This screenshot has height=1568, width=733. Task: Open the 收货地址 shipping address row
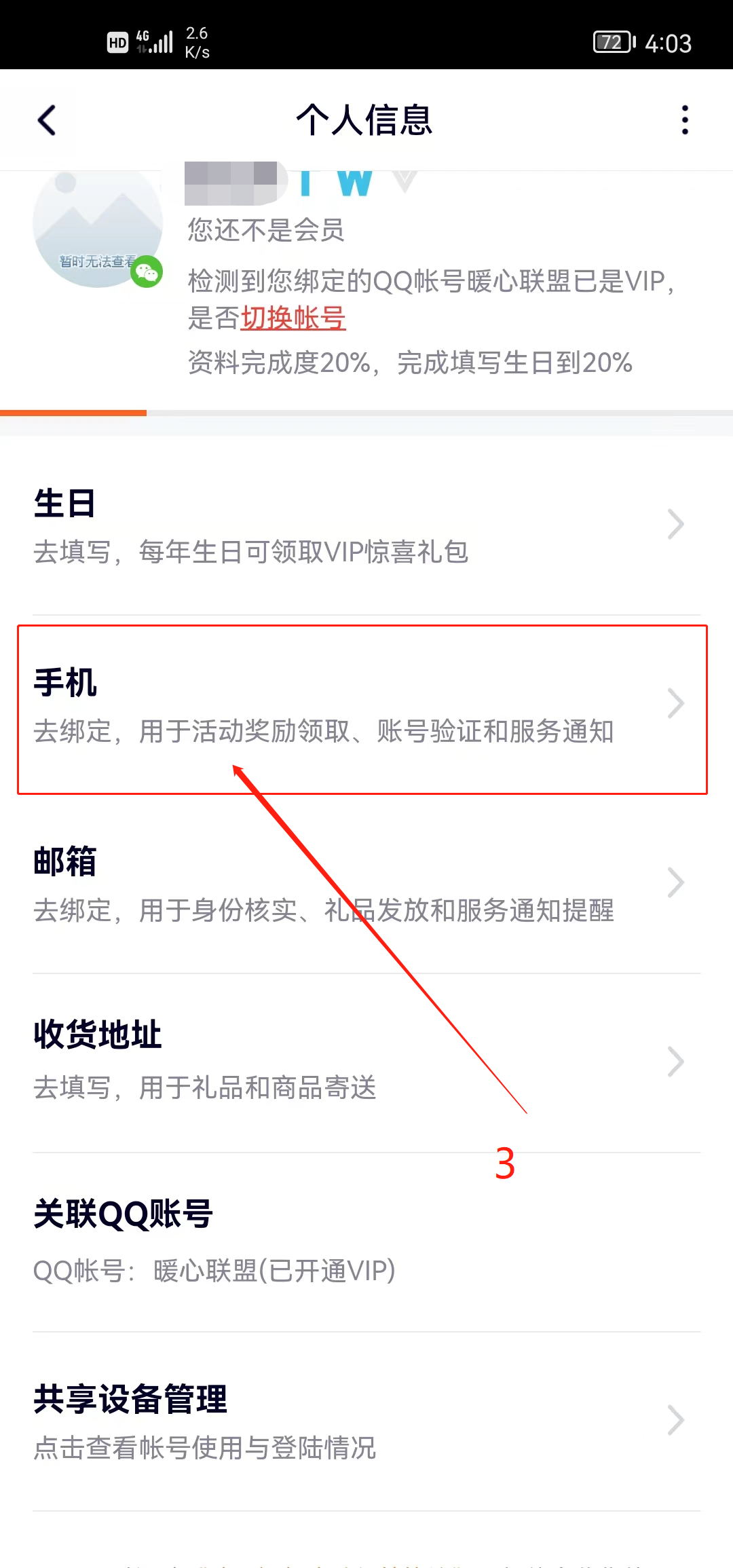coord(366,1064)
